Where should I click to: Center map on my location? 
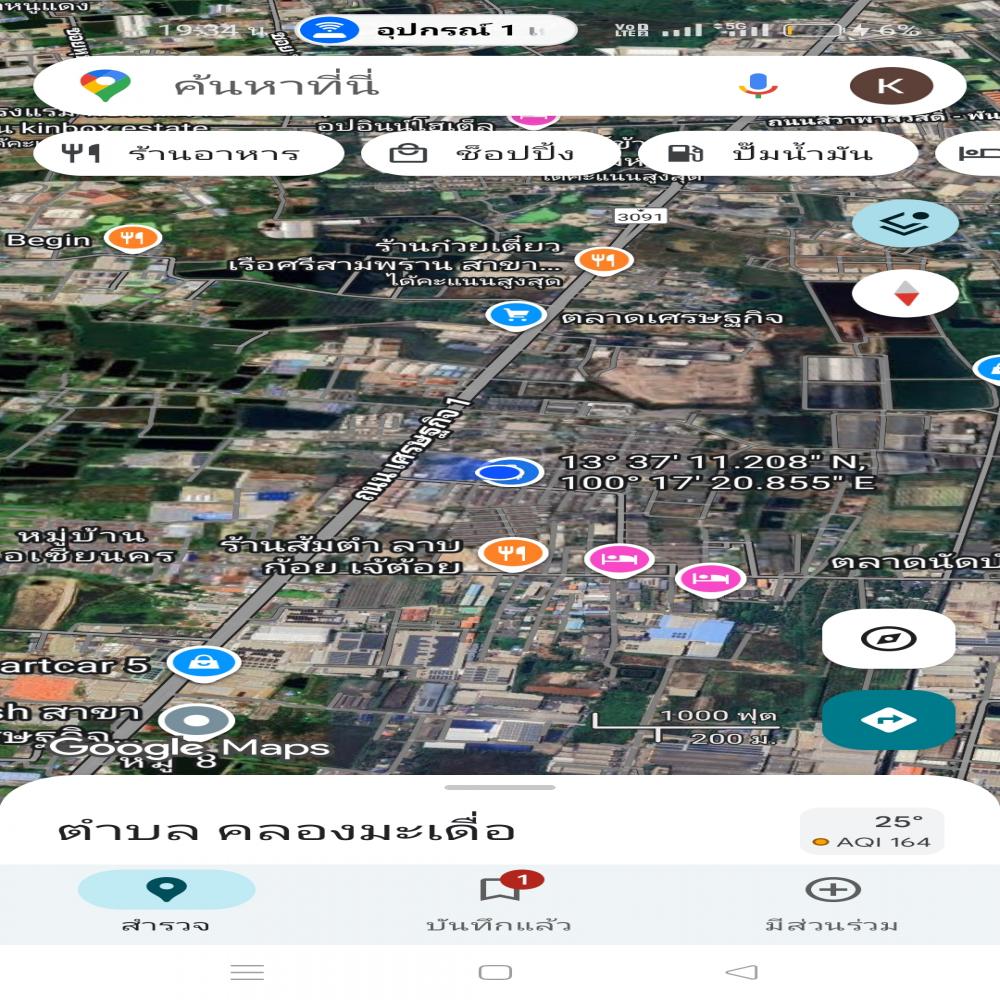[888, 638]
